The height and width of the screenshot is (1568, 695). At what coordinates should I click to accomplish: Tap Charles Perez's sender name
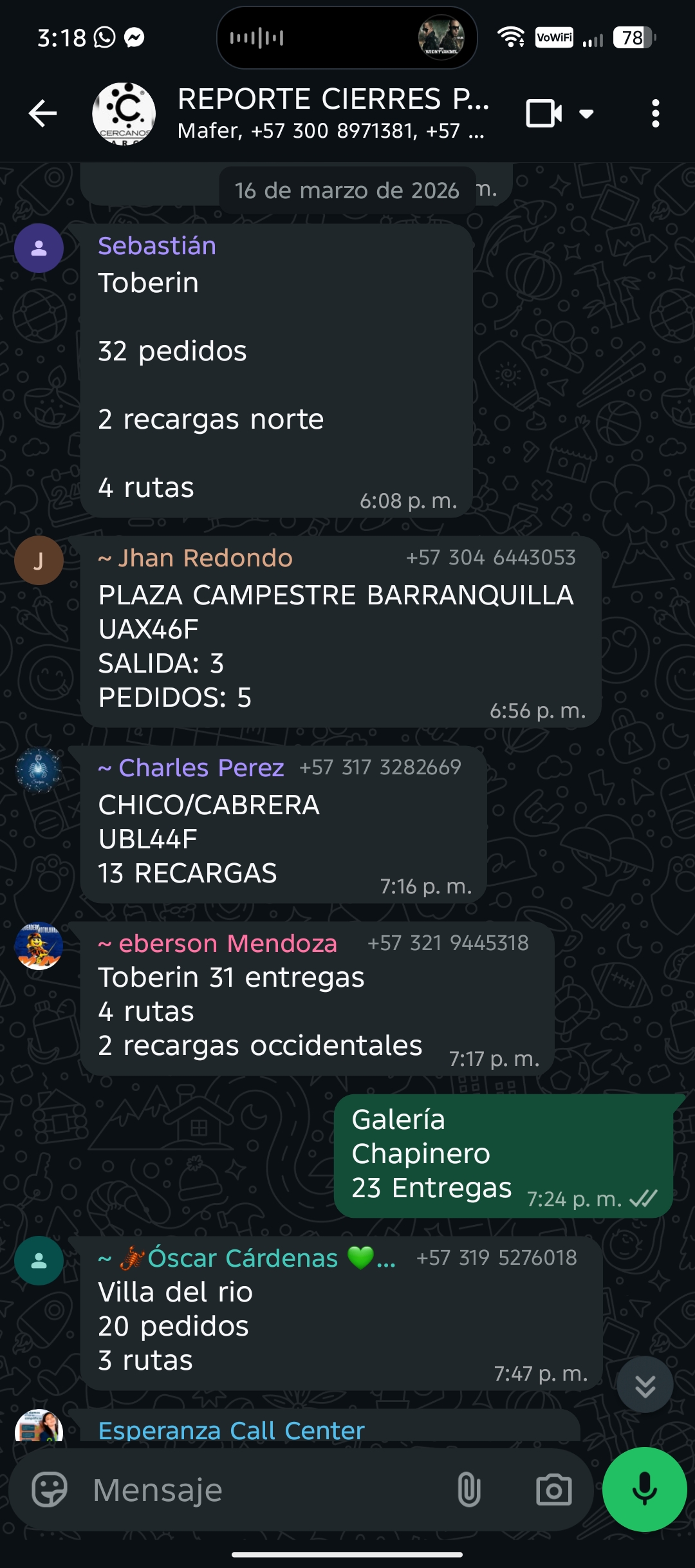201,768
